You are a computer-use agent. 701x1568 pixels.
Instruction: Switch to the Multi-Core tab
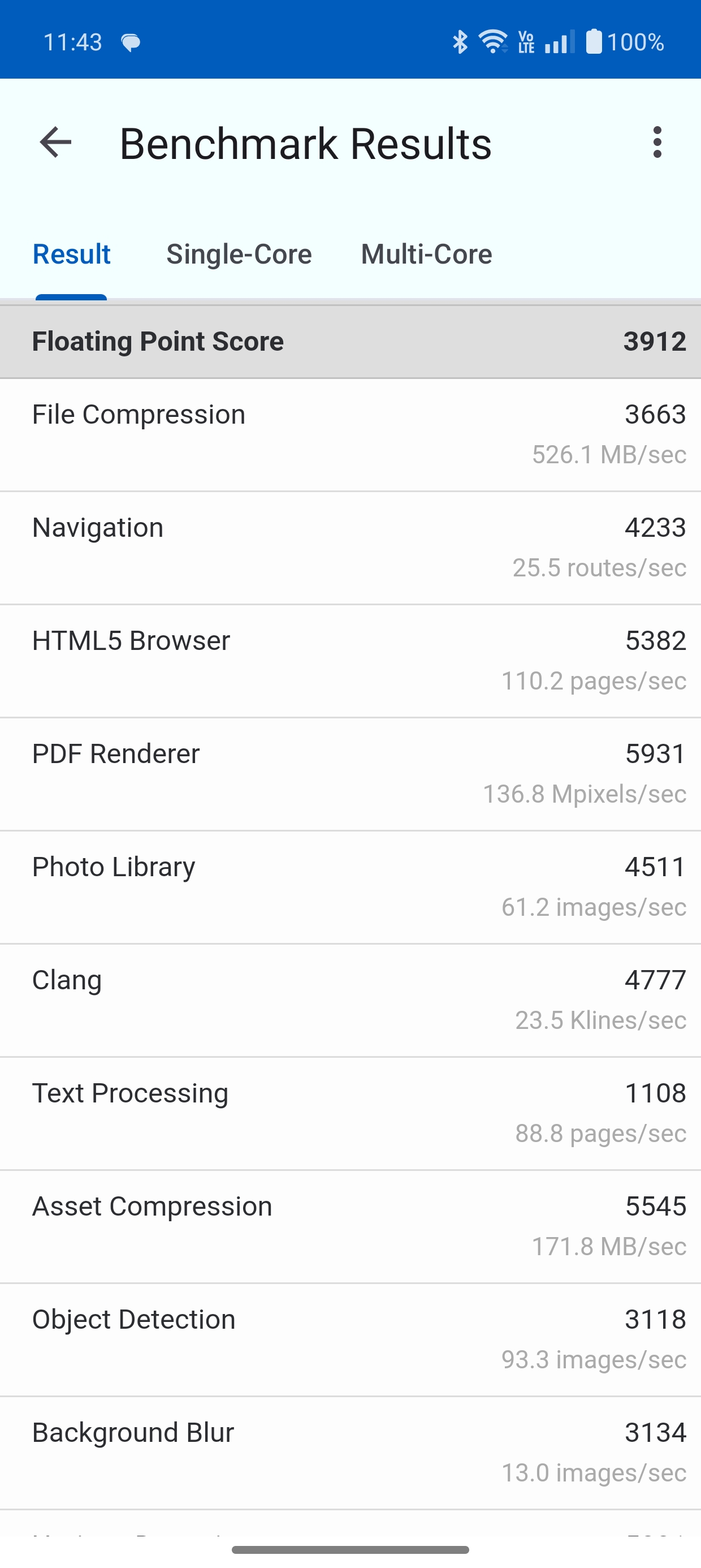[x=427, y=254]
